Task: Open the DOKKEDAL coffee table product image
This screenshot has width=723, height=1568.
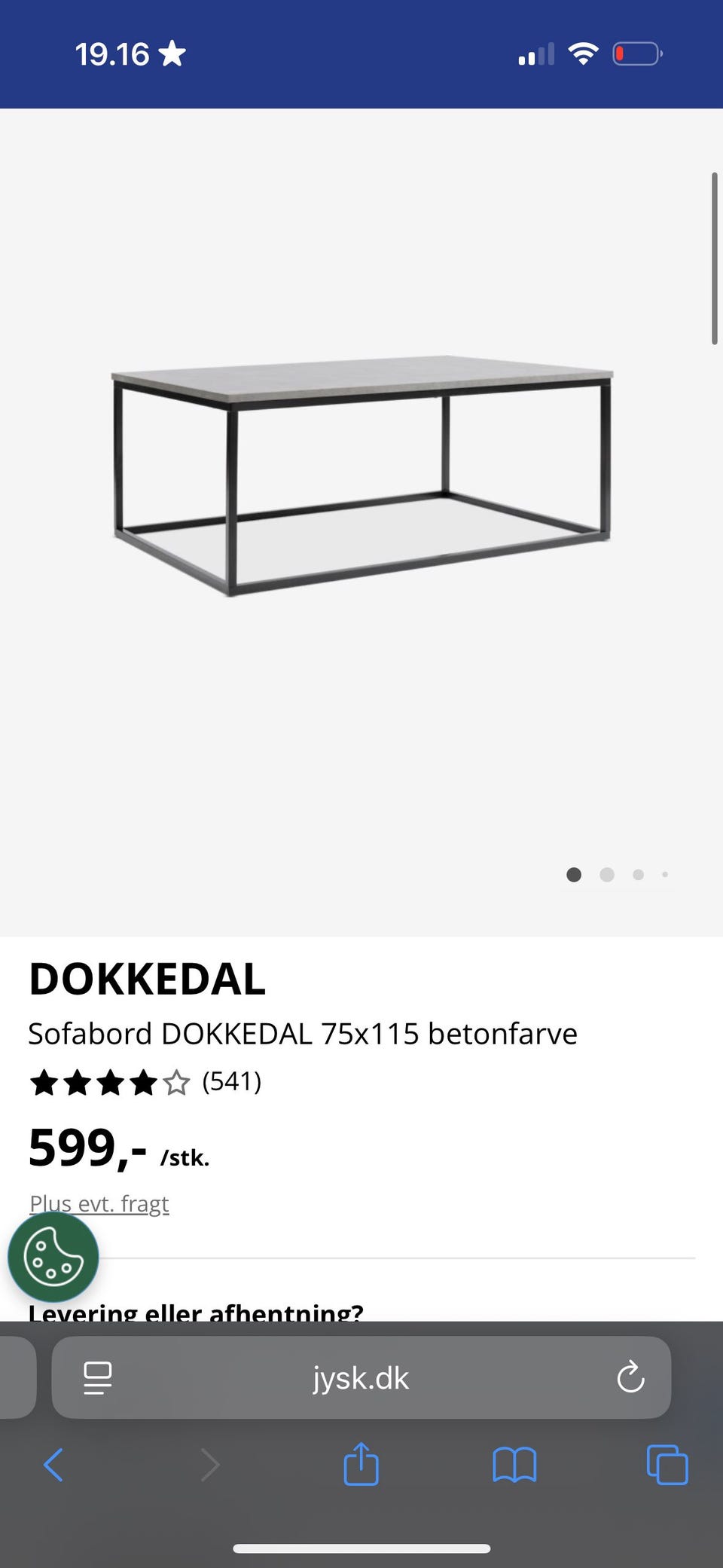Action: pyautogui.click(x=361, y=475)
